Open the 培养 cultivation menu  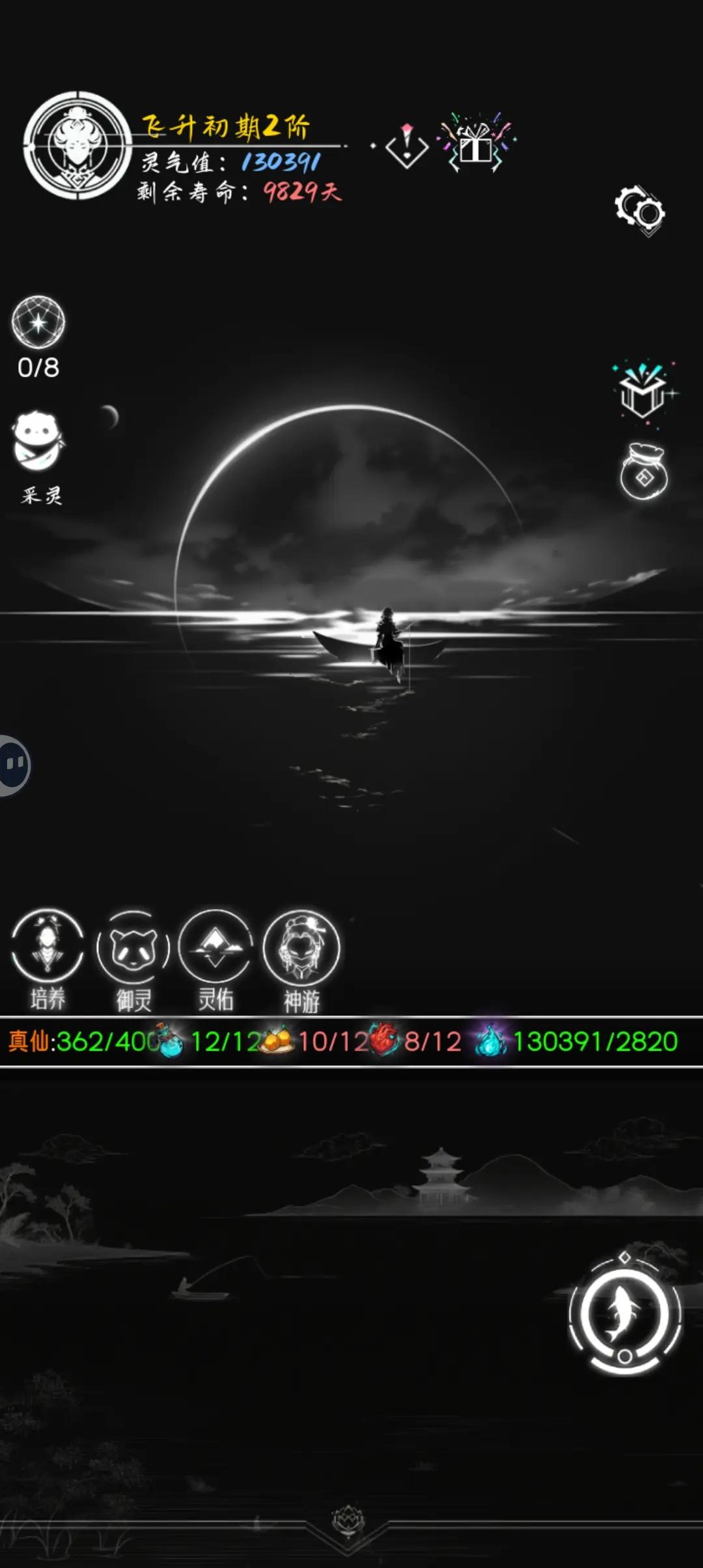click(48, 960)
